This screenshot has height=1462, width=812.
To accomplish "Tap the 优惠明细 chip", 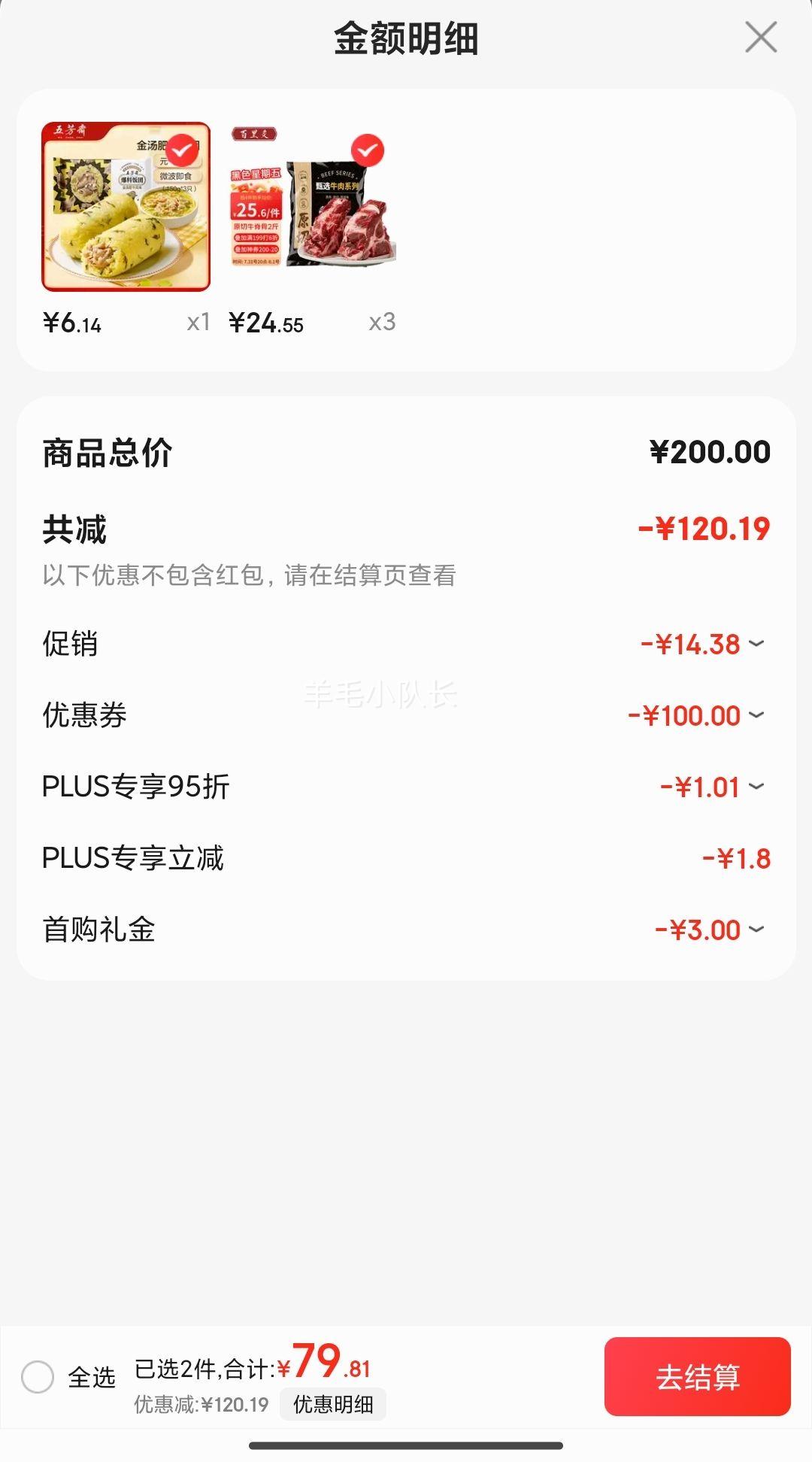I will tap(333, 1404).
